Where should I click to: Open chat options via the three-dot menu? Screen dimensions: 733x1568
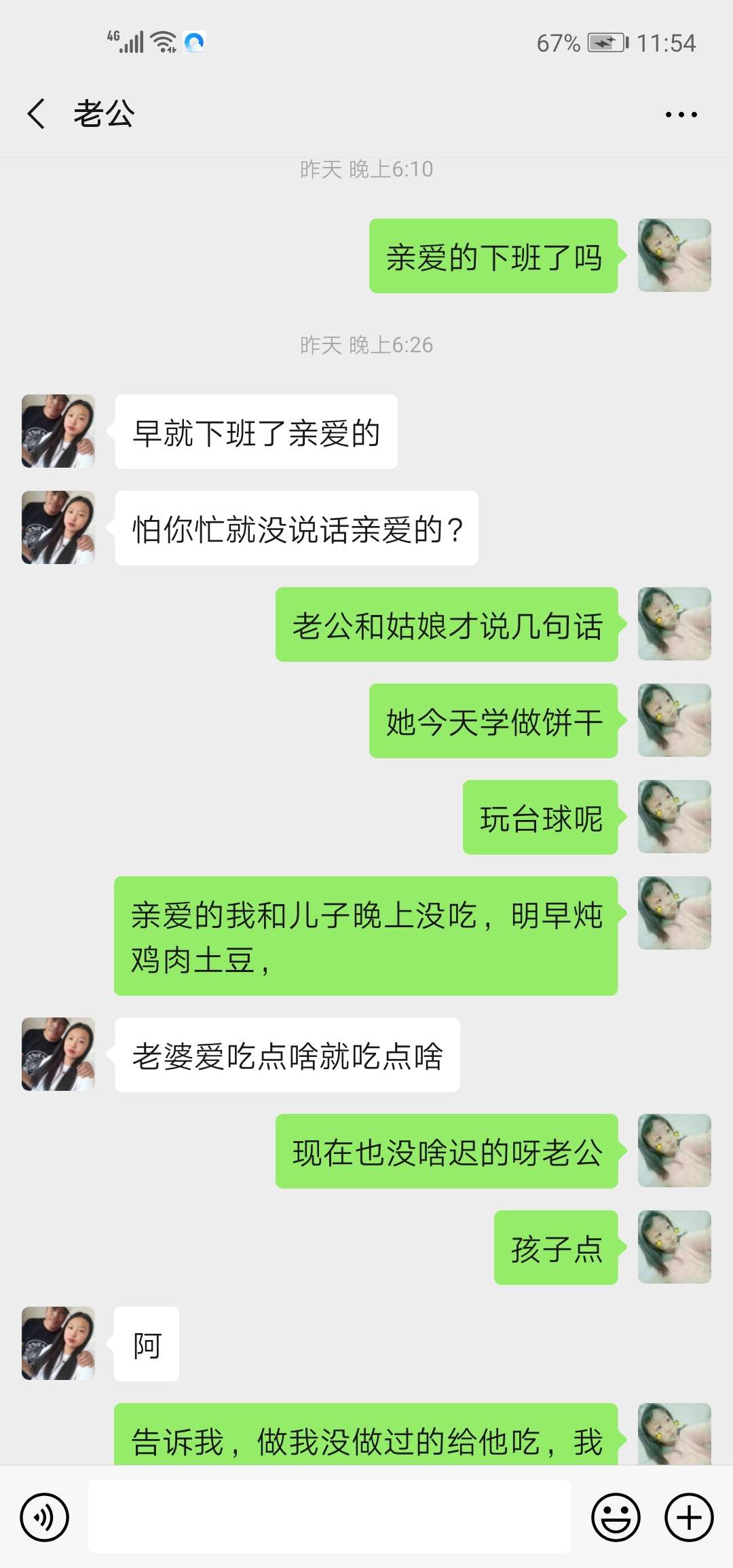point(679,114)
